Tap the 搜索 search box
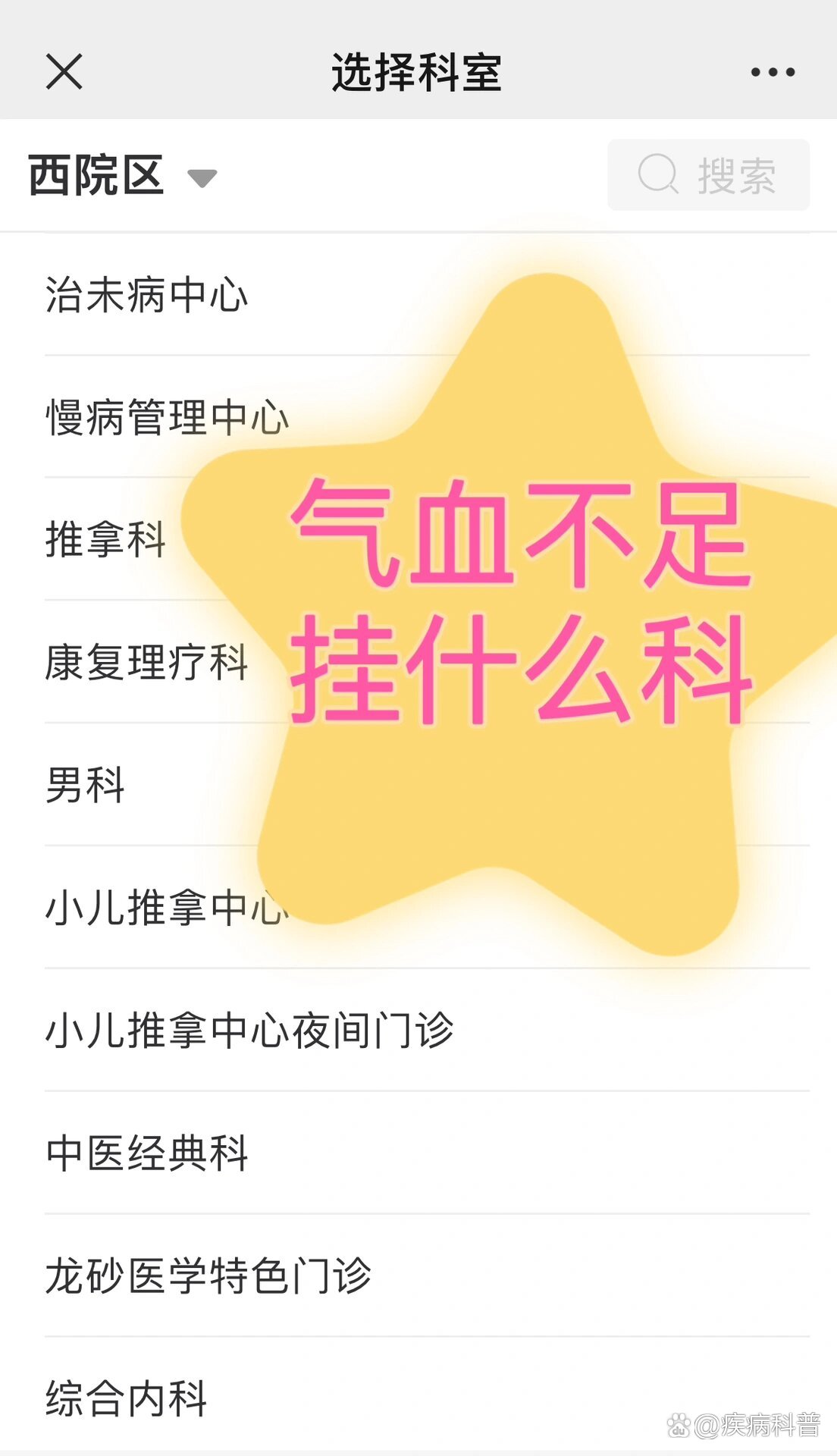 click(708, 174)
